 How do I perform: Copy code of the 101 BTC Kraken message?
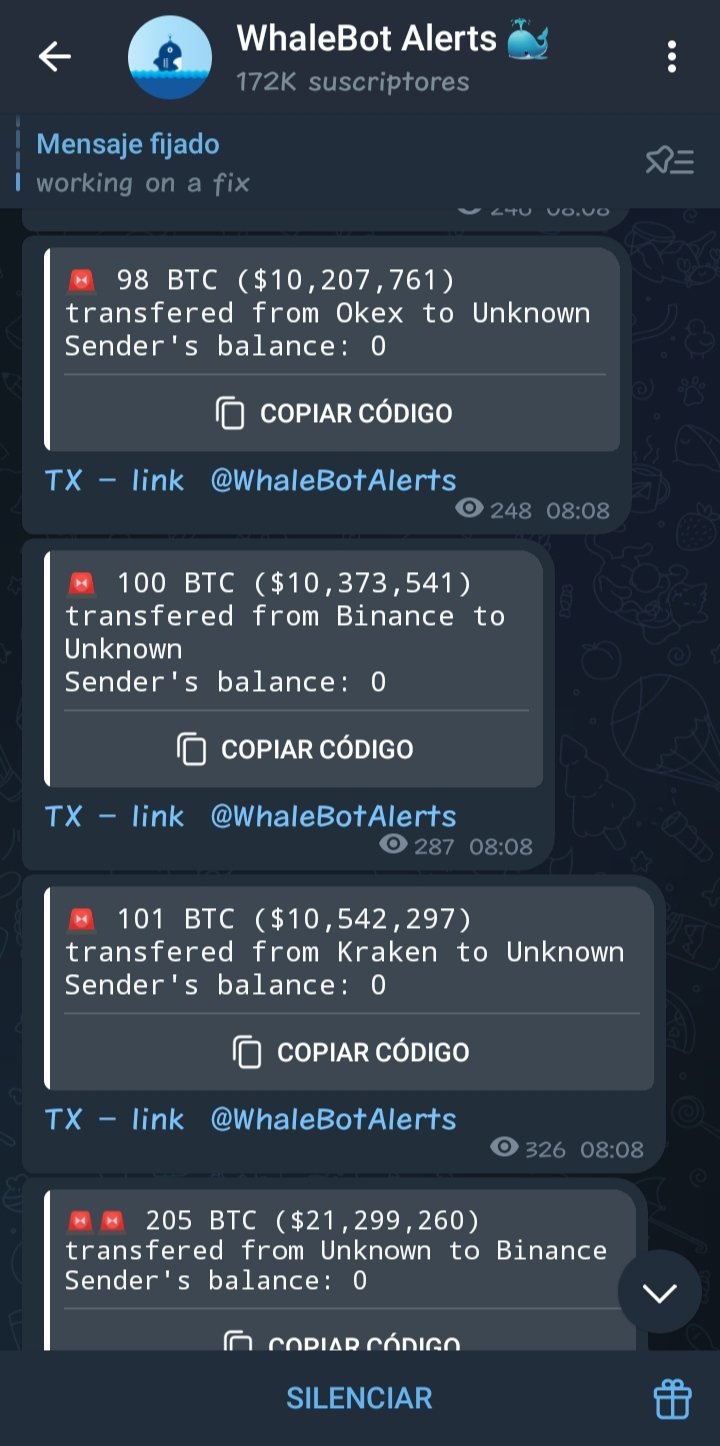(x=351, y=1052)
